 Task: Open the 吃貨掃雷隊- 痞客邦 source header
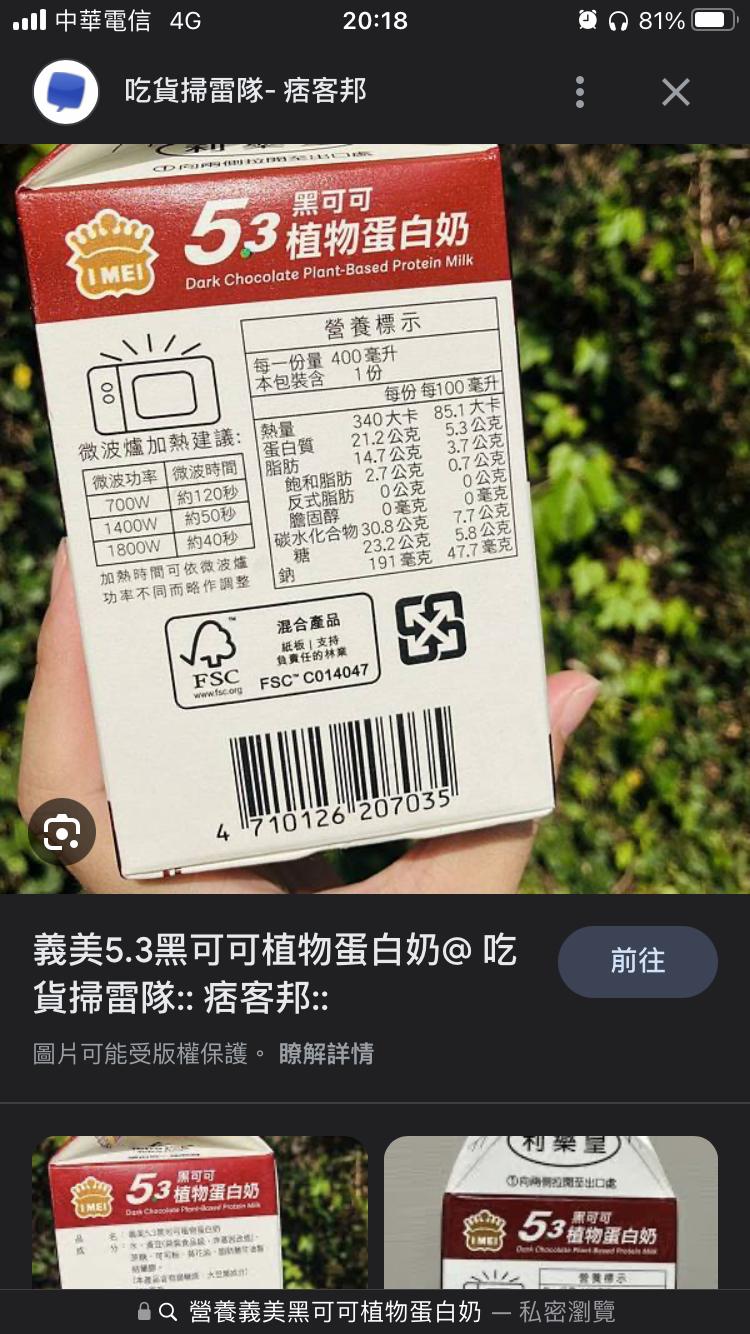pyautogui.click(x=245, y=92)
